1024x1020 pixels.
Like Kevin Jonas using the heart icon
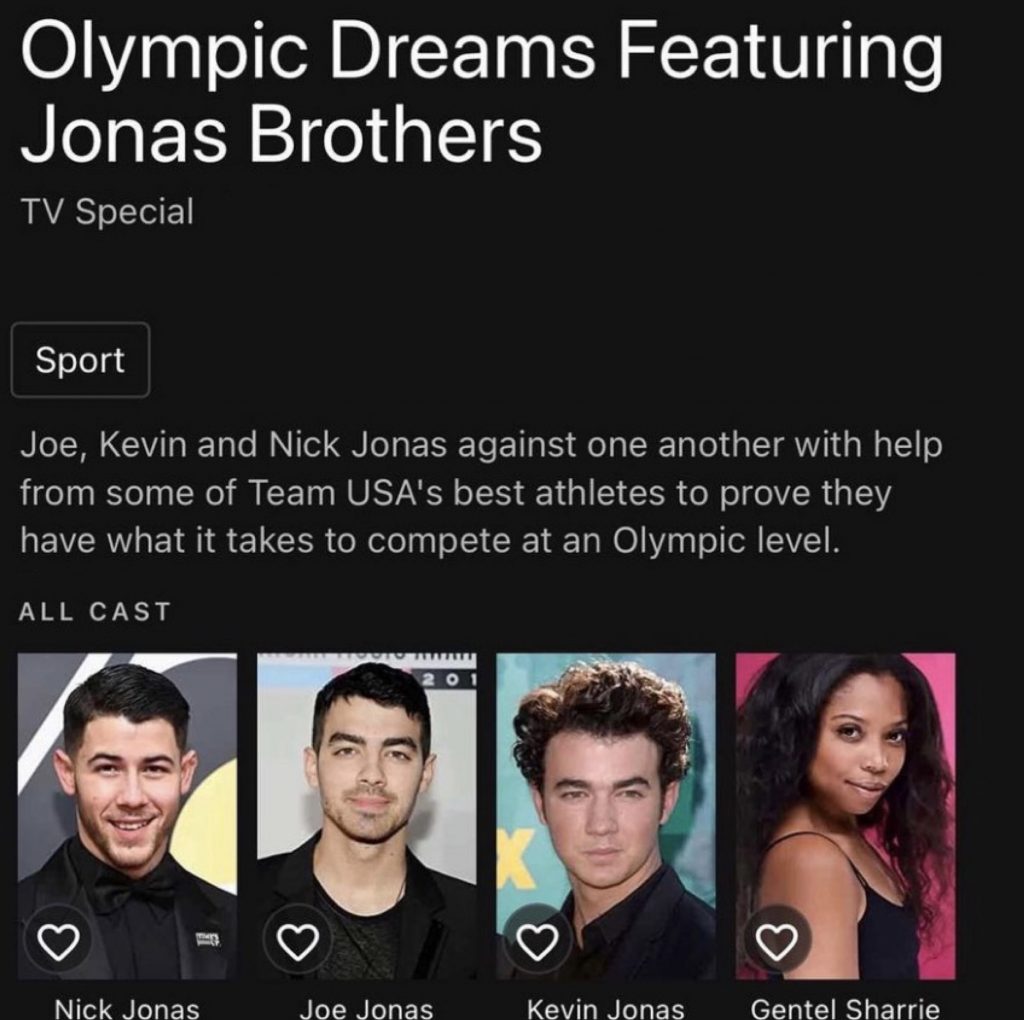[539, 939]
